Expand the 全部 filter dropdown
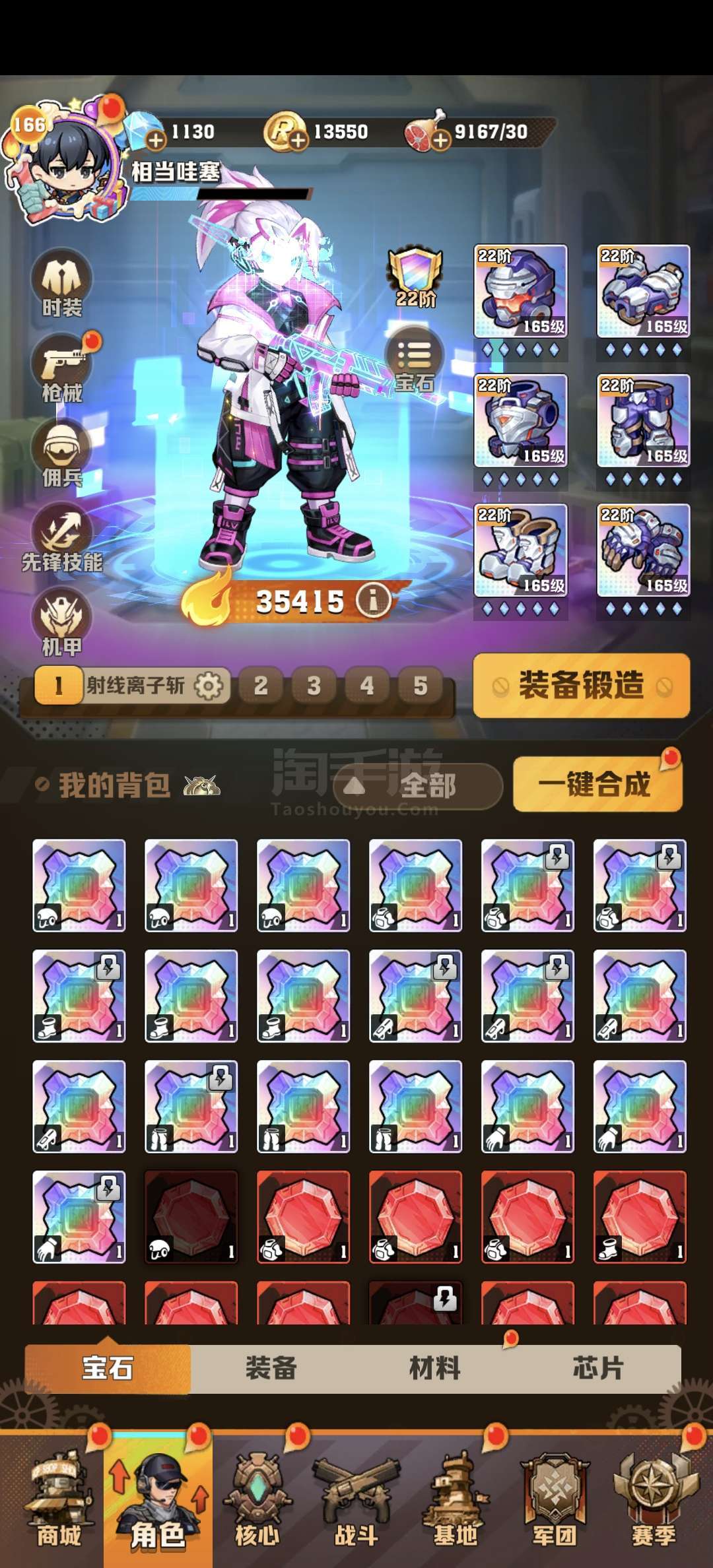Screen dimensions: 713x1568 coord(418,786)
